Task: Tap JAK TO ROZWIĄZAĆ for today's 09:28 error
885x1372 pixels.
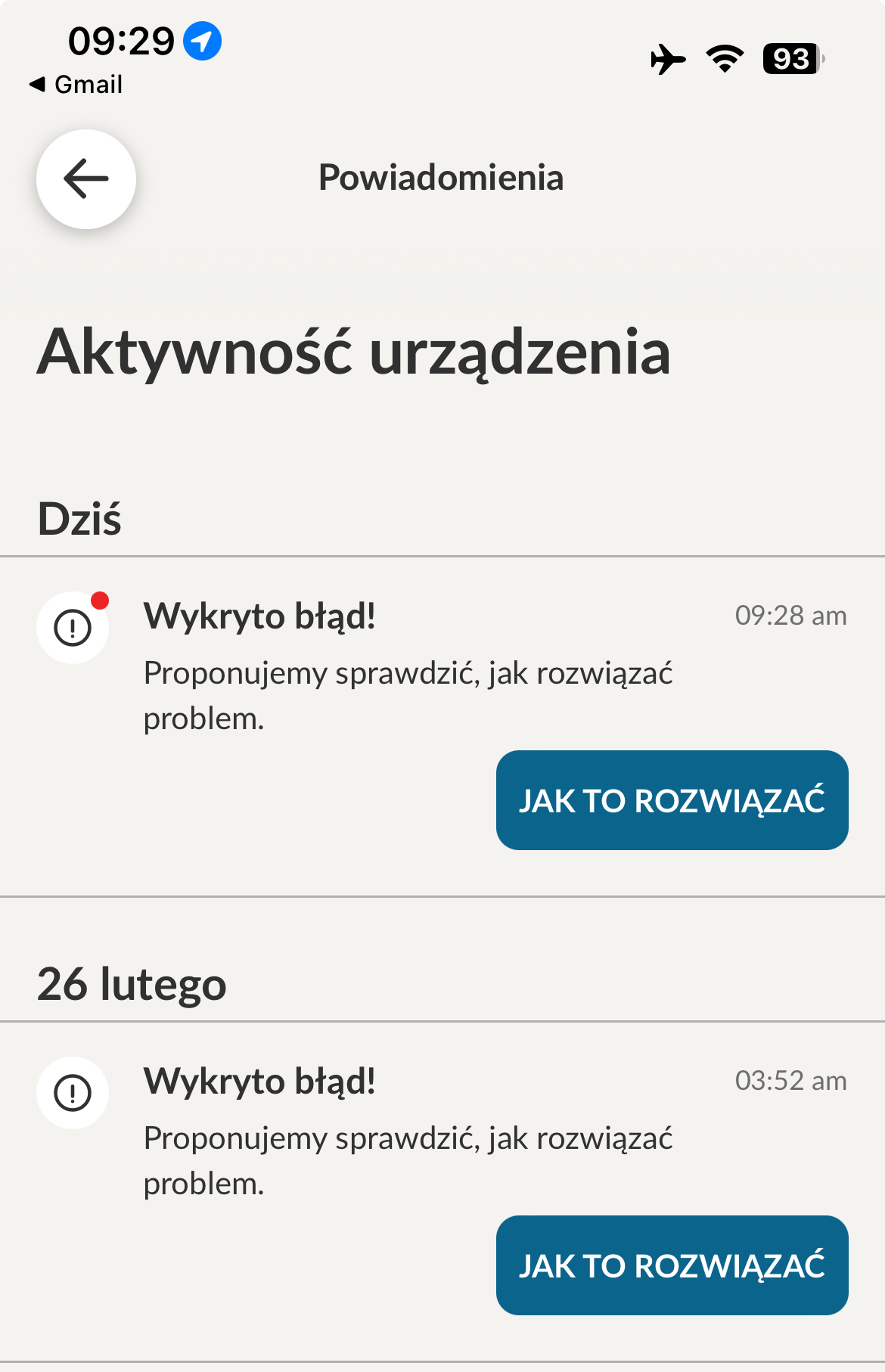Action: tap(672, 800)
